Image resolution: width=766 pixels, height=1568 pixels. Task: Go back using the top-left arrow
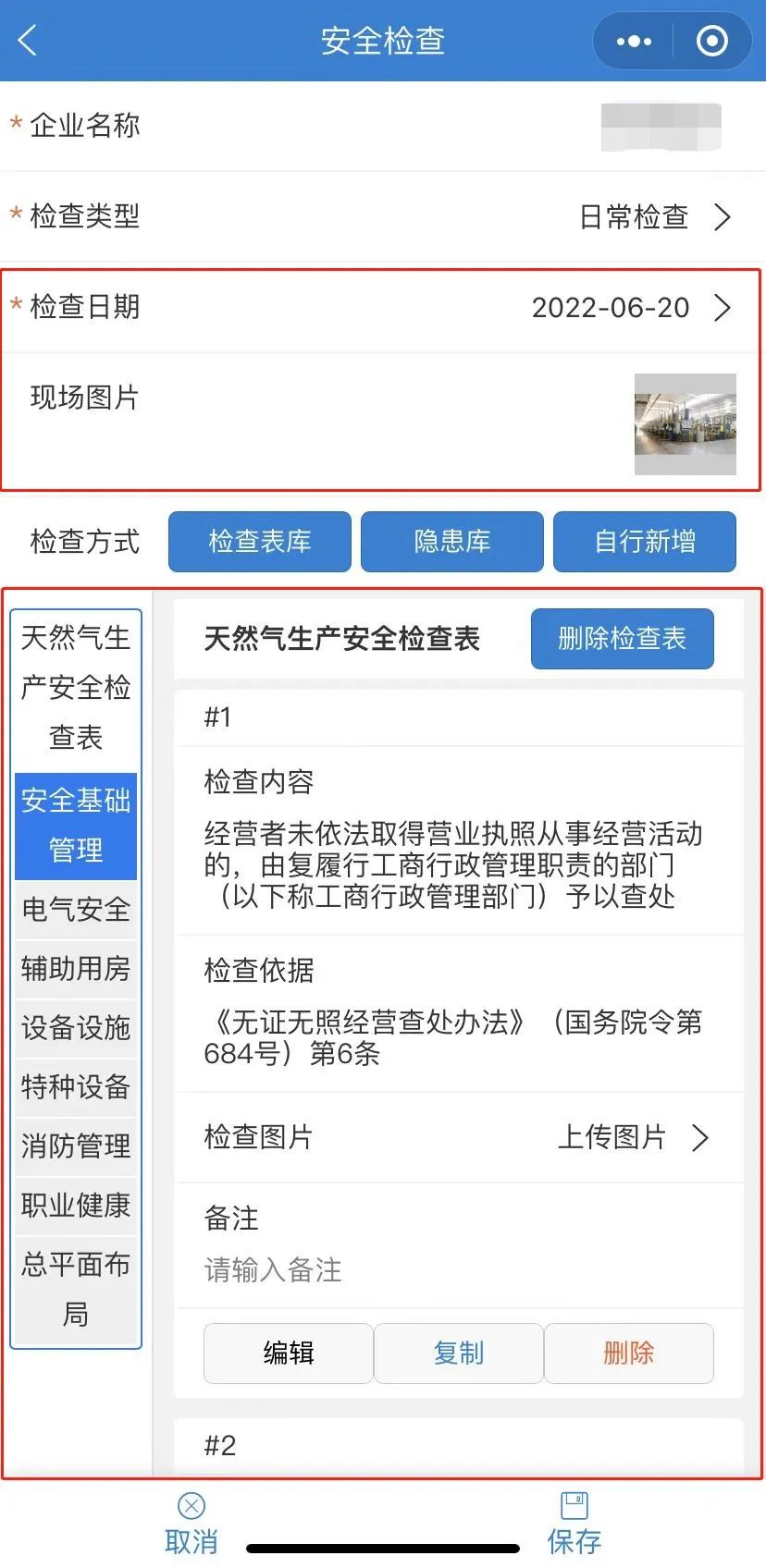click(28, 41)
